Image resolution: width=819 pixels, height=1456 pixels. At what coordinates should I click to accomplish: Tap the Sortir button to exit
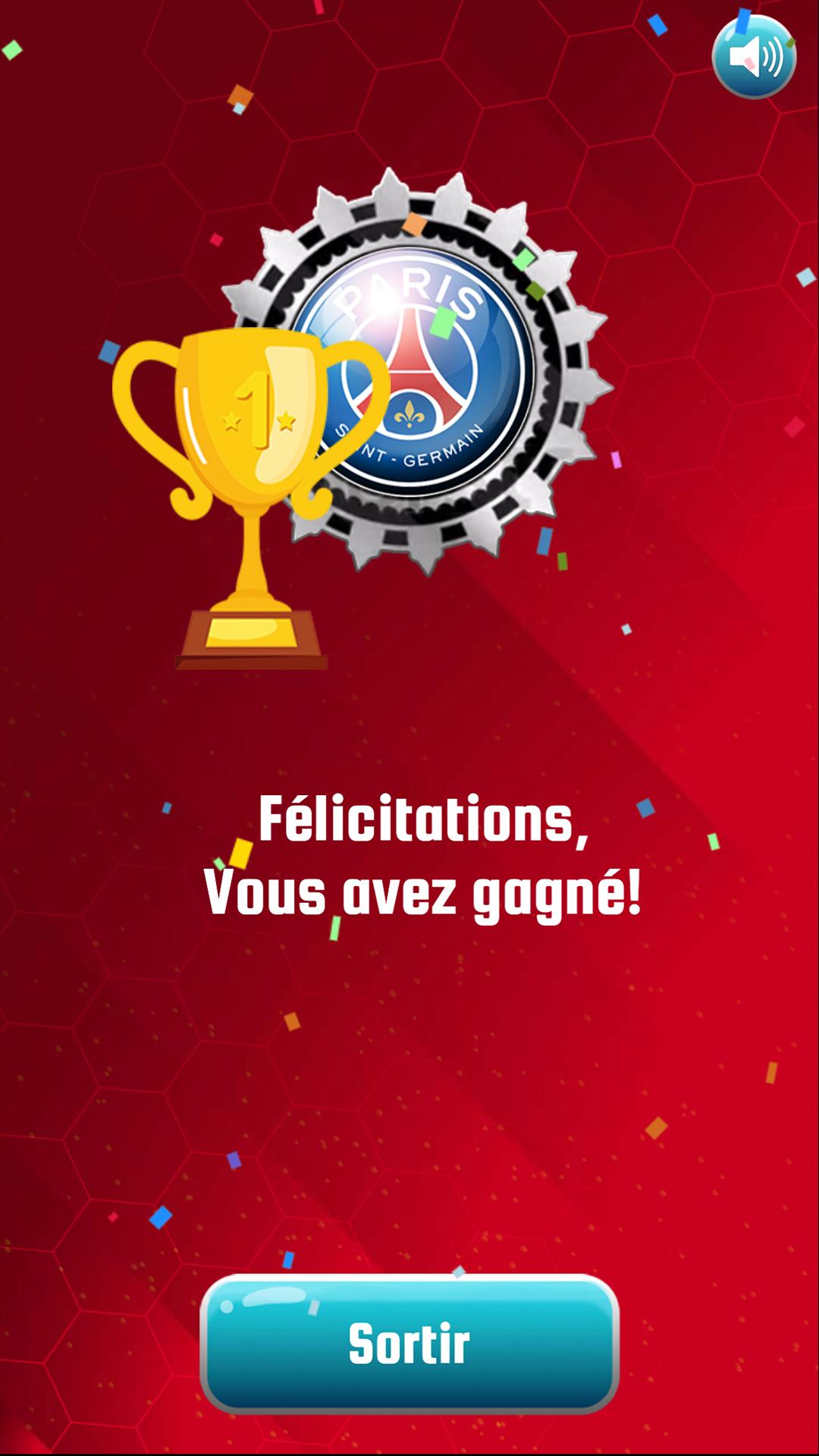click(409, 1344)
